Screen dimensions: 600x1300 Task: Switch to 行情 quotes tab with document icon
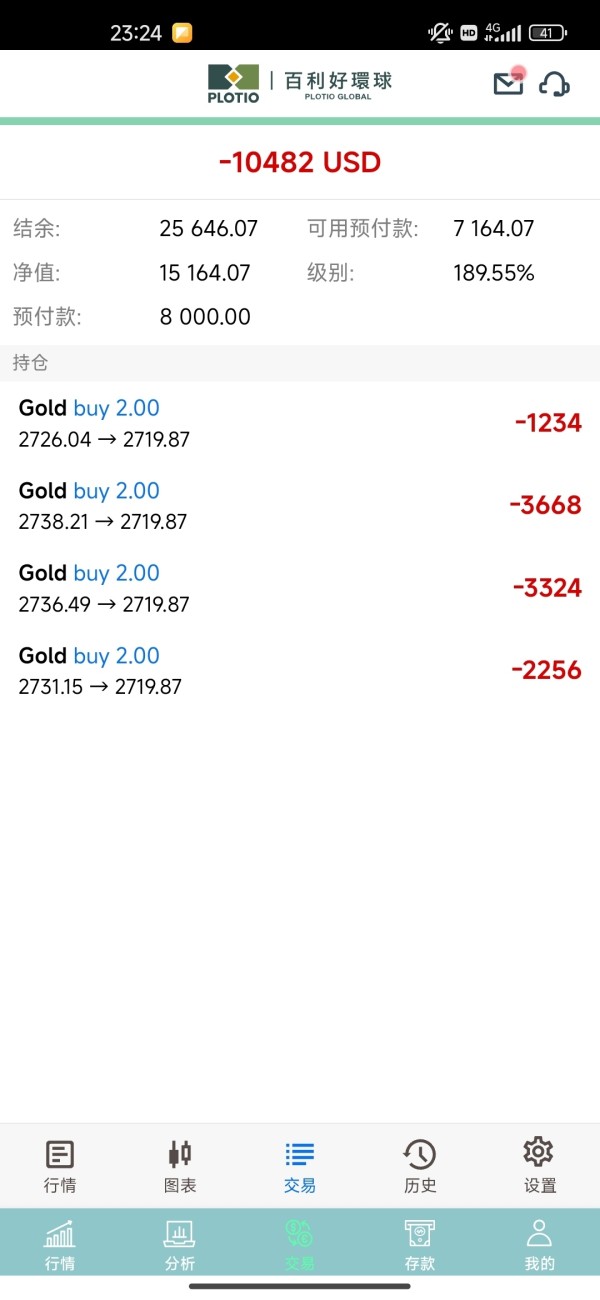[x=60, y=1166]
